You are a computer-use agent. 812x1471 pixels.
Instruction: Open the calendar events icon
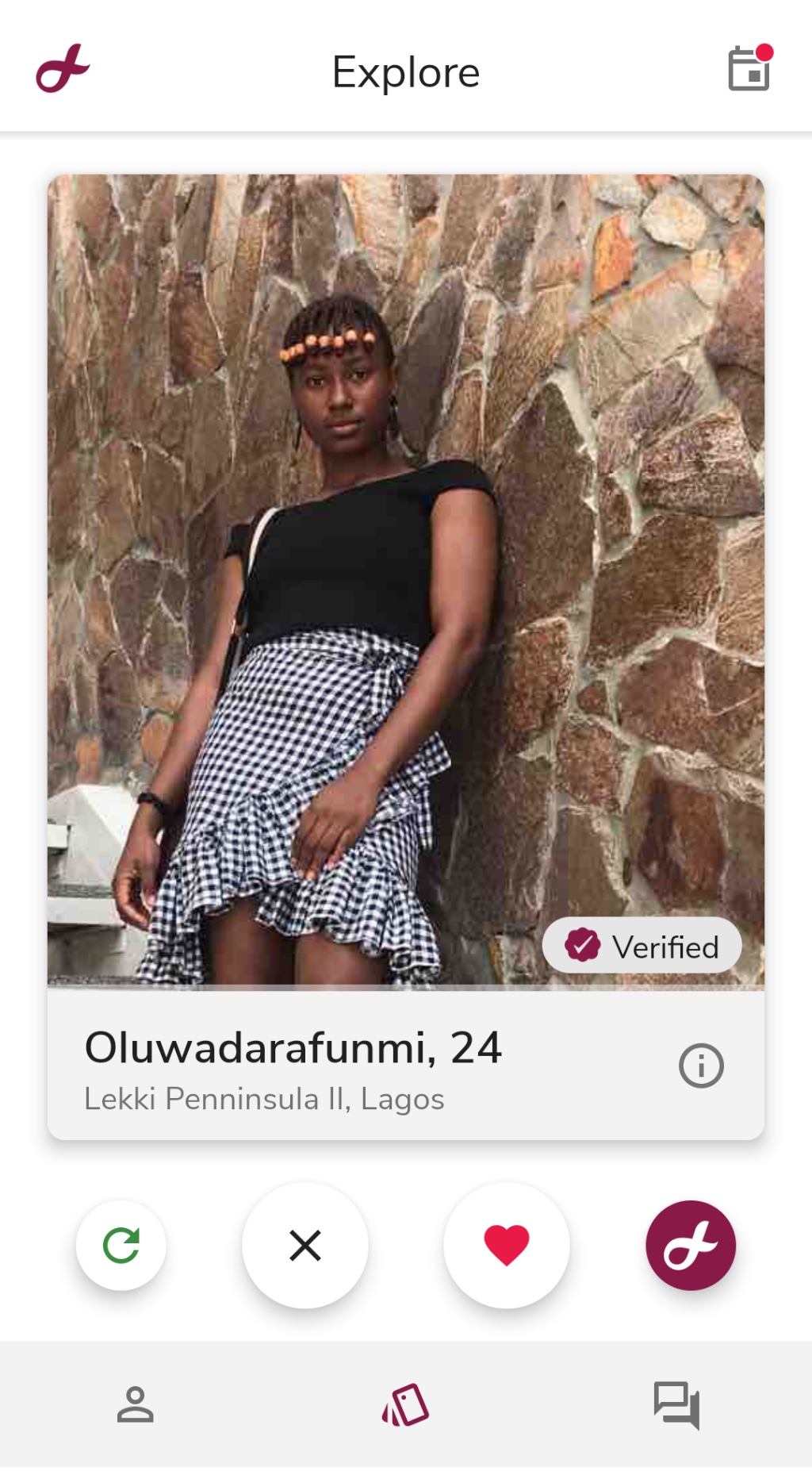[x=749, y=69]
